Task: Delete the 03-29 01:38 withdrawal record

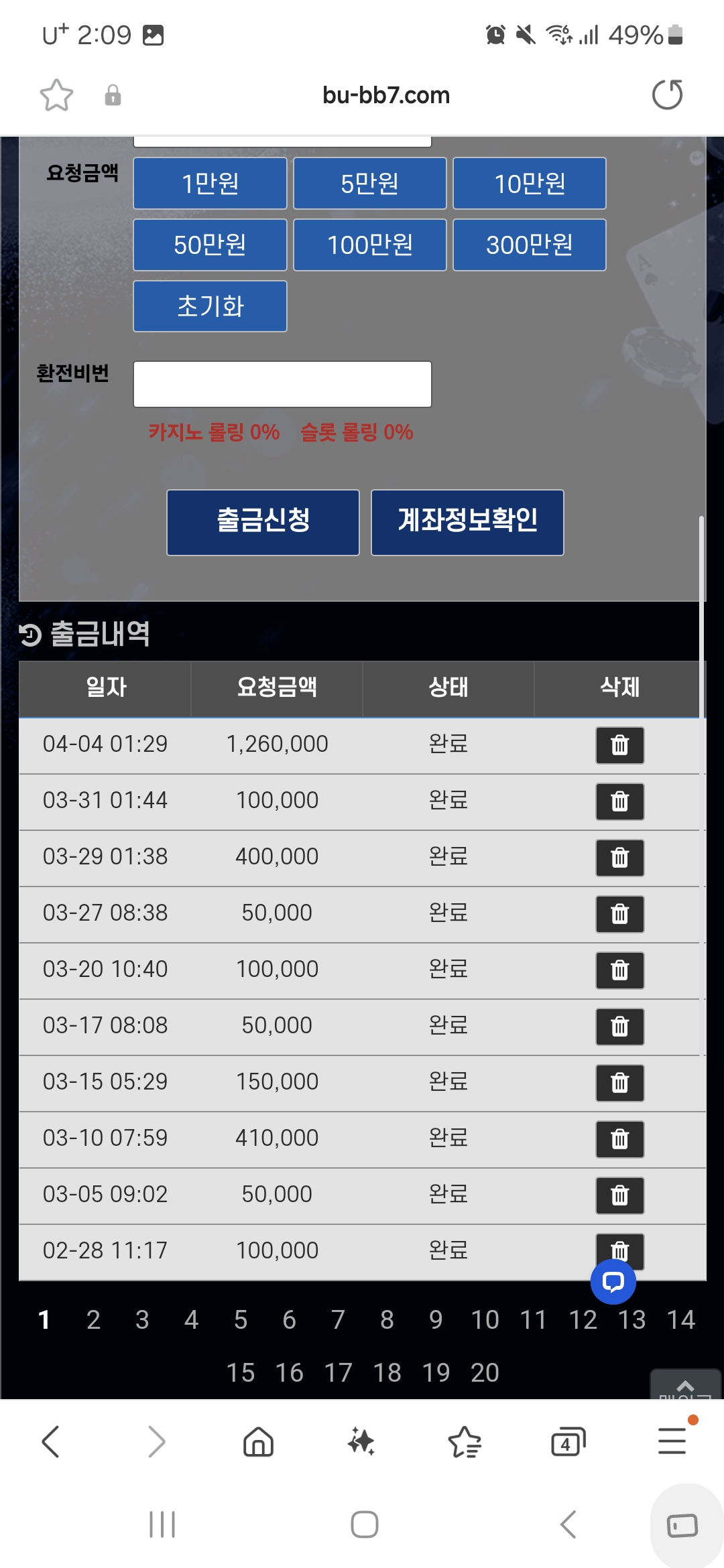Action: [x=619, y=858]
